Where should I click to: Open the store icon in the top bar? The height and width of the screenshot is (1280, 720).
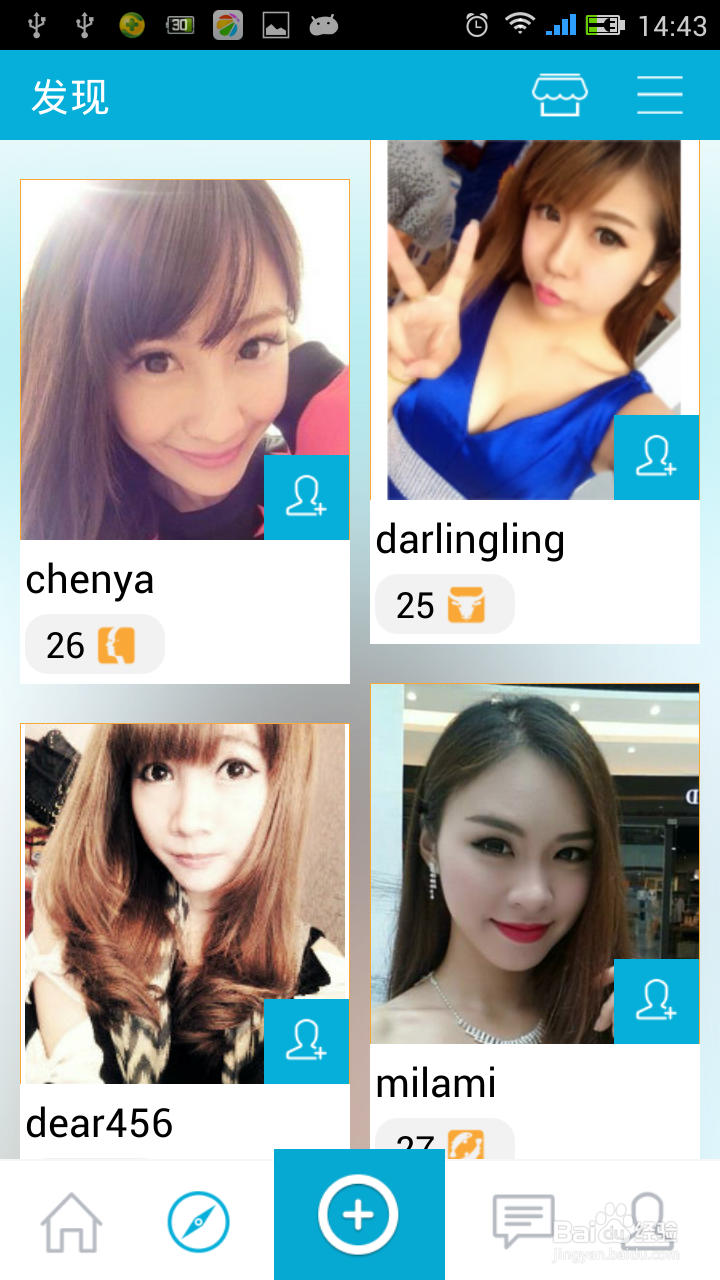(x=559, y=96)
